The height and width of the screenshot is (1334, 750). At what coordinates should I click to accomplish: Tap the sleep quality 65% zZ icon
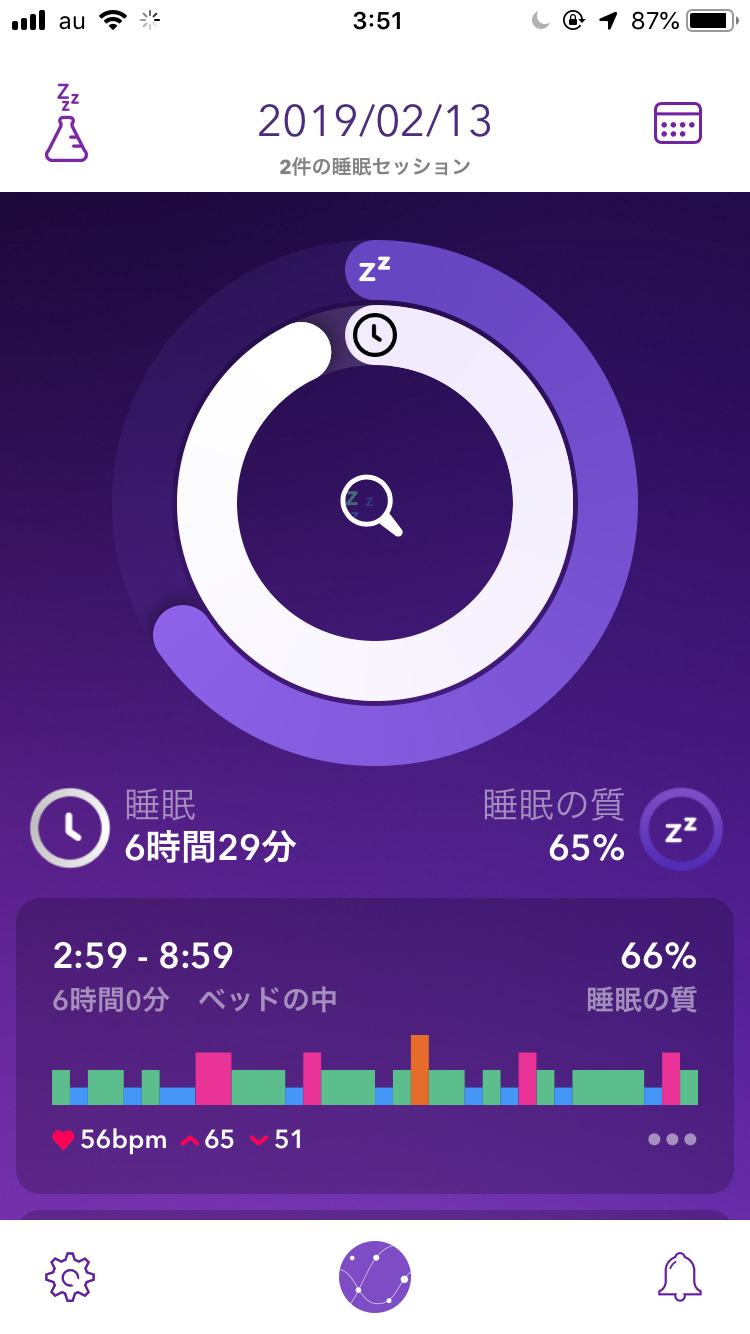(x=681, y=829)
